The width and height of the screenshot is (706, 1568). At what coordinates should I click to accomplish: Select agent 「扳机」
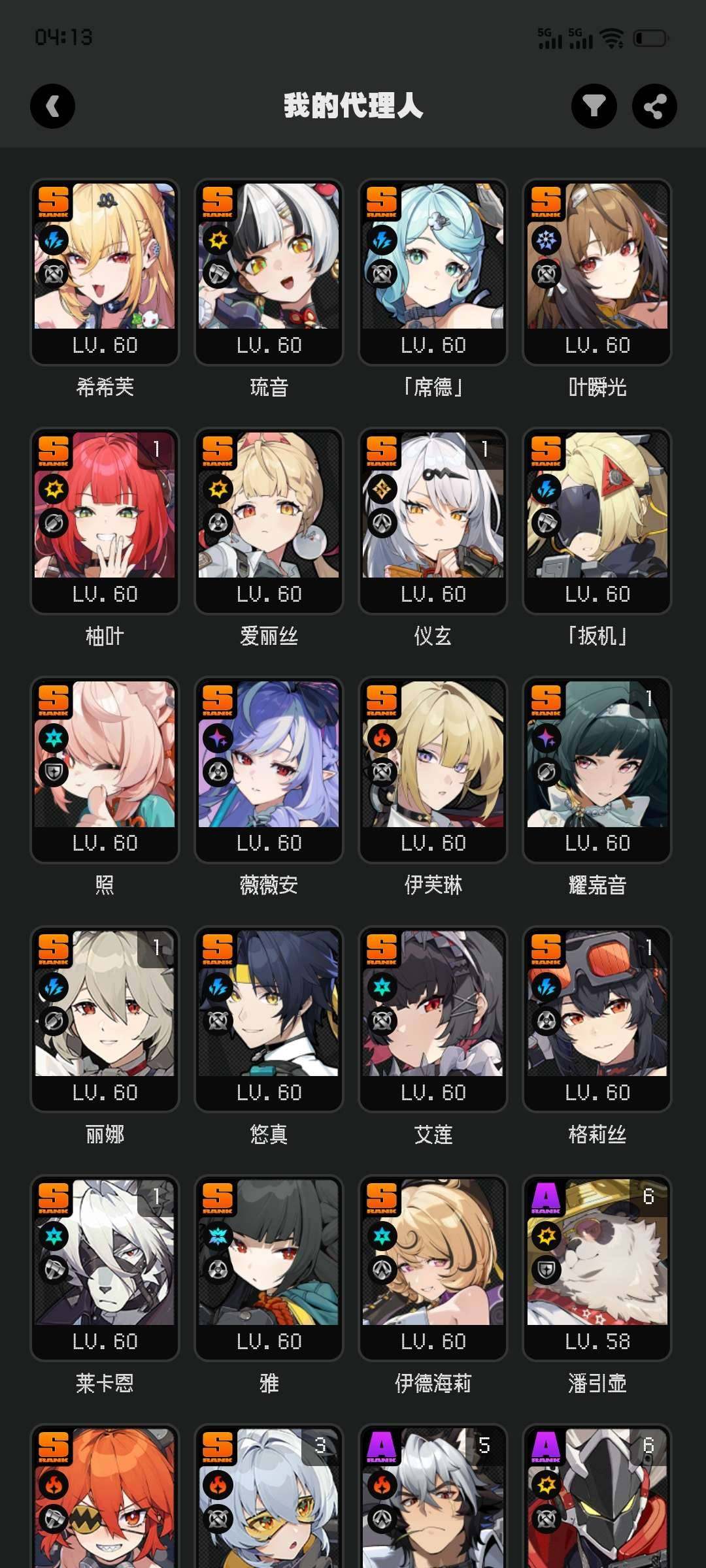tap(597, 520)
